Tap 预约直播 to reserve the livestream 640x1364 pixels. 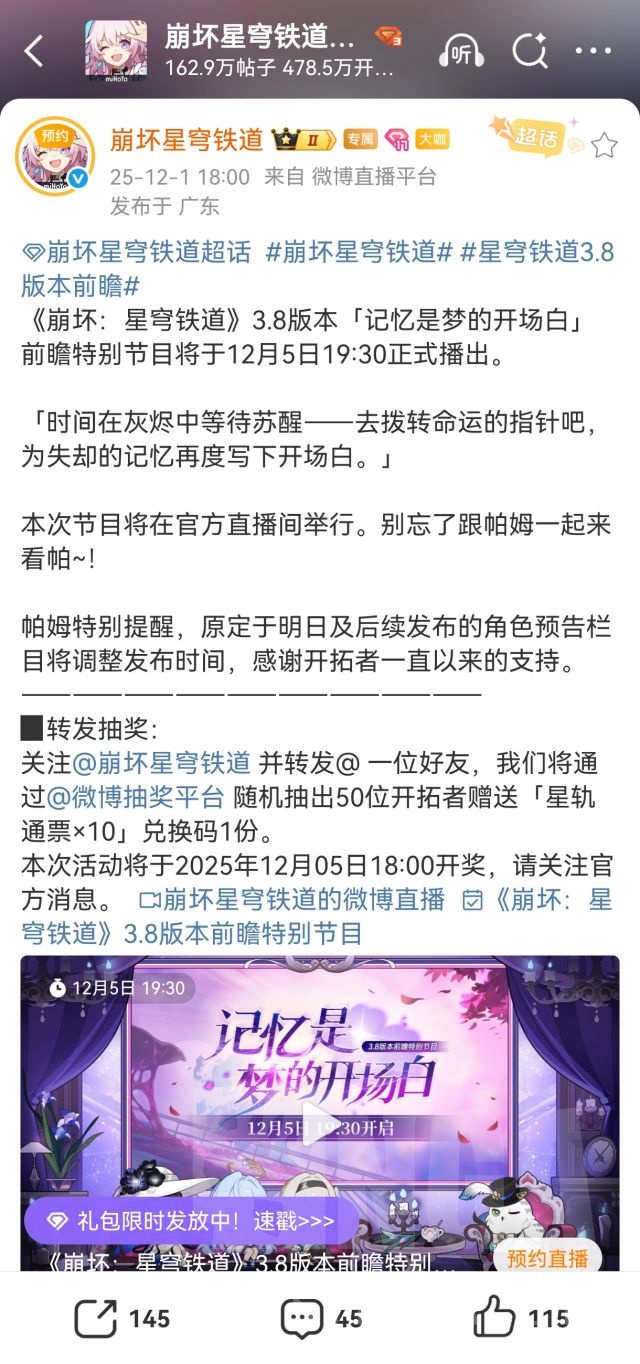548,1258
